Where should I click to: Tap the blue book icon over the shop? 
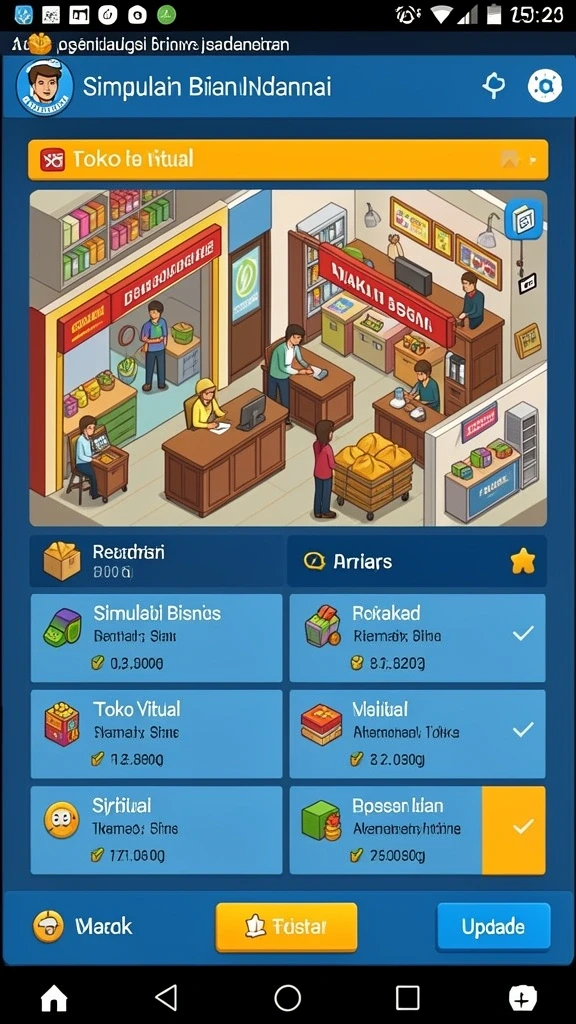point(523,221)
